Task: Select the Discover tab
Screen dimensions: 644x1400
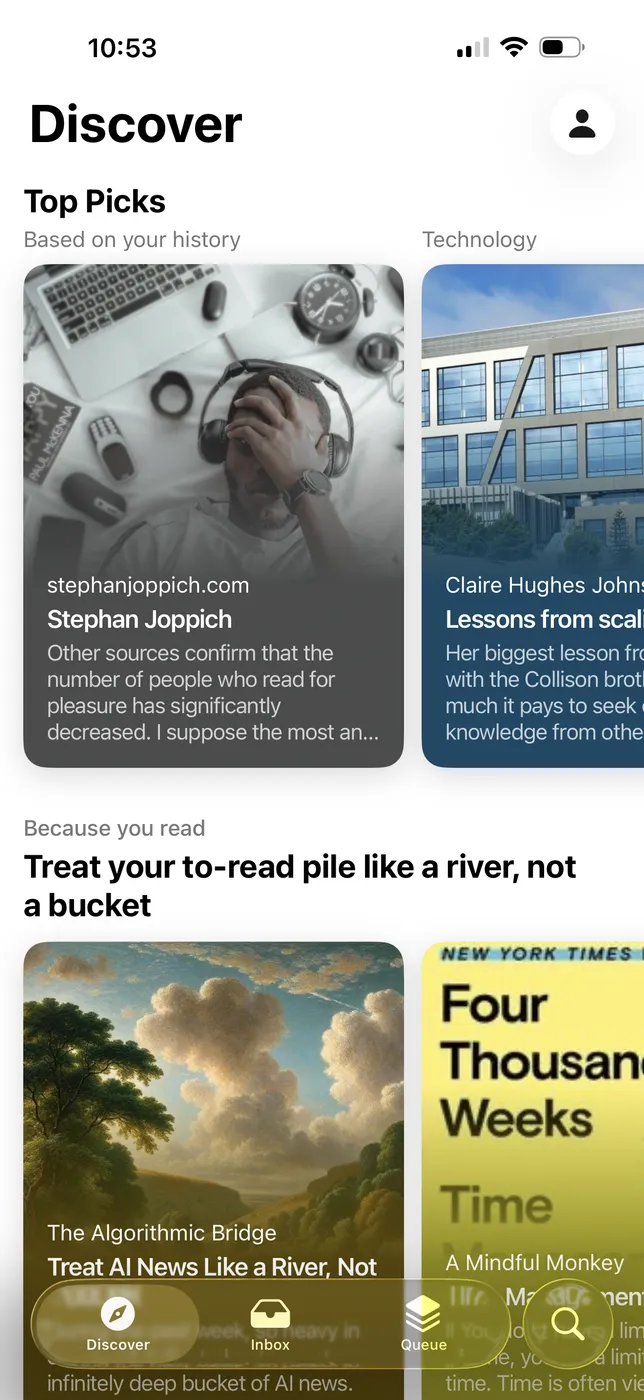Action: point(118,1325)
